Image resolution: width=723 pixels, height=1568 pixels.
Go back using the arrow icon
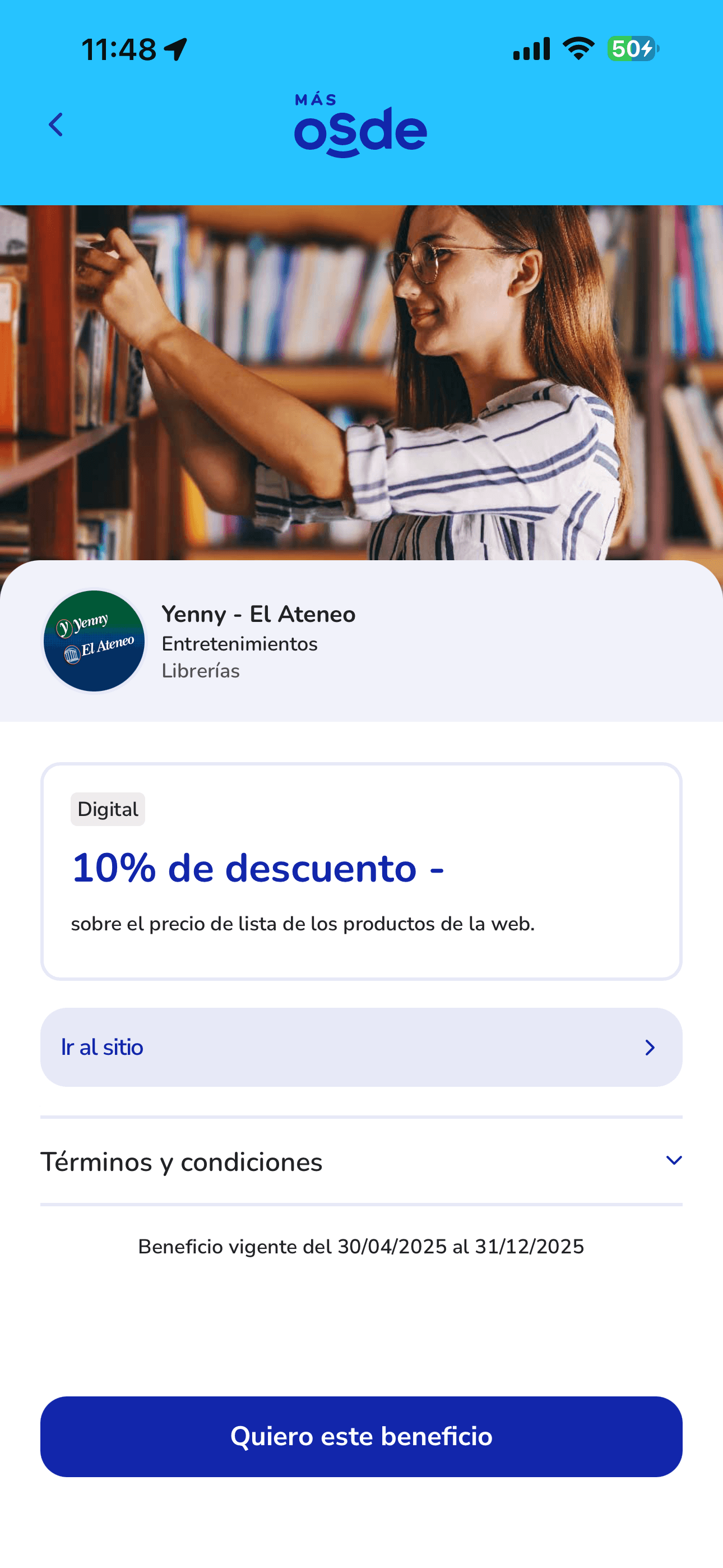(x=56, y=125)
